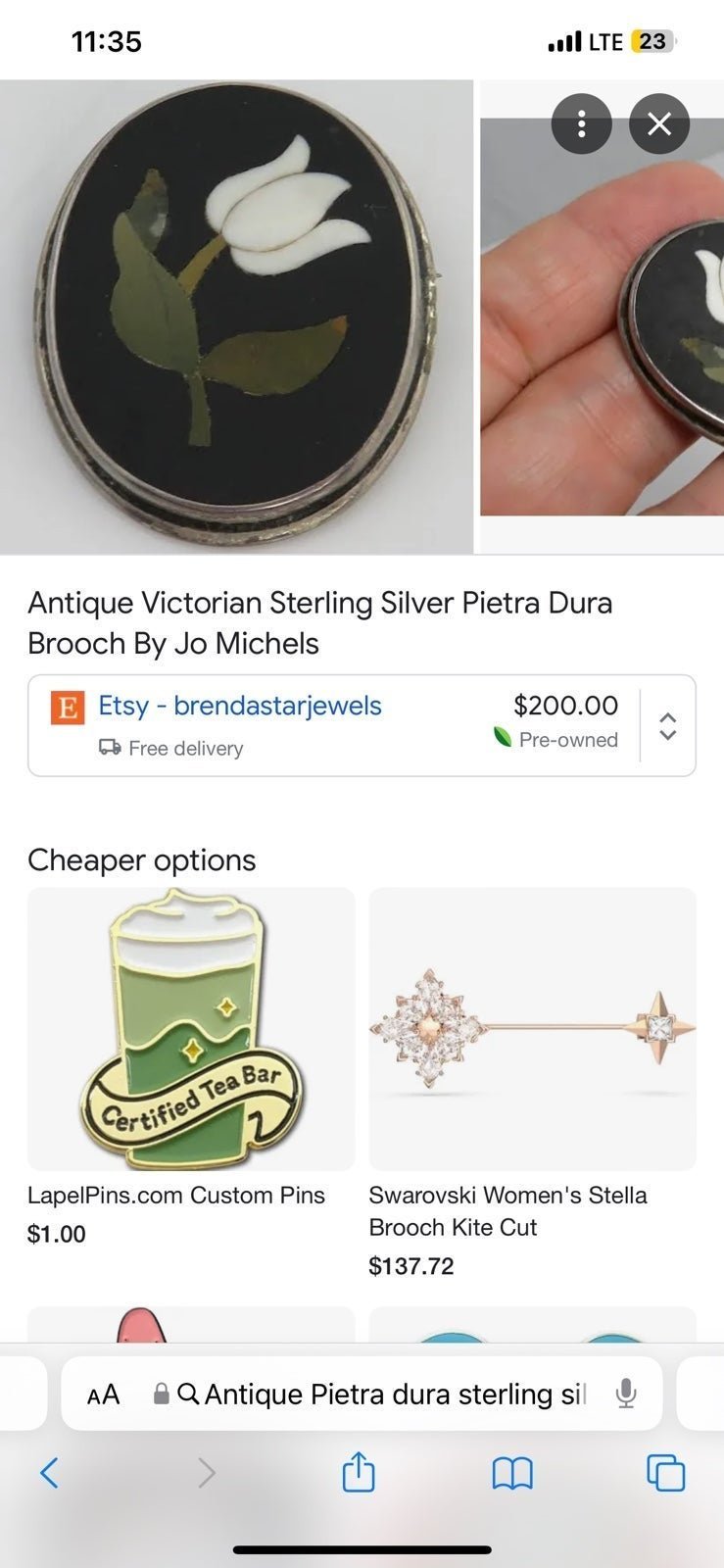Go back to the previous page
Screen dimensions: 724x1568
coord(50,1472)
